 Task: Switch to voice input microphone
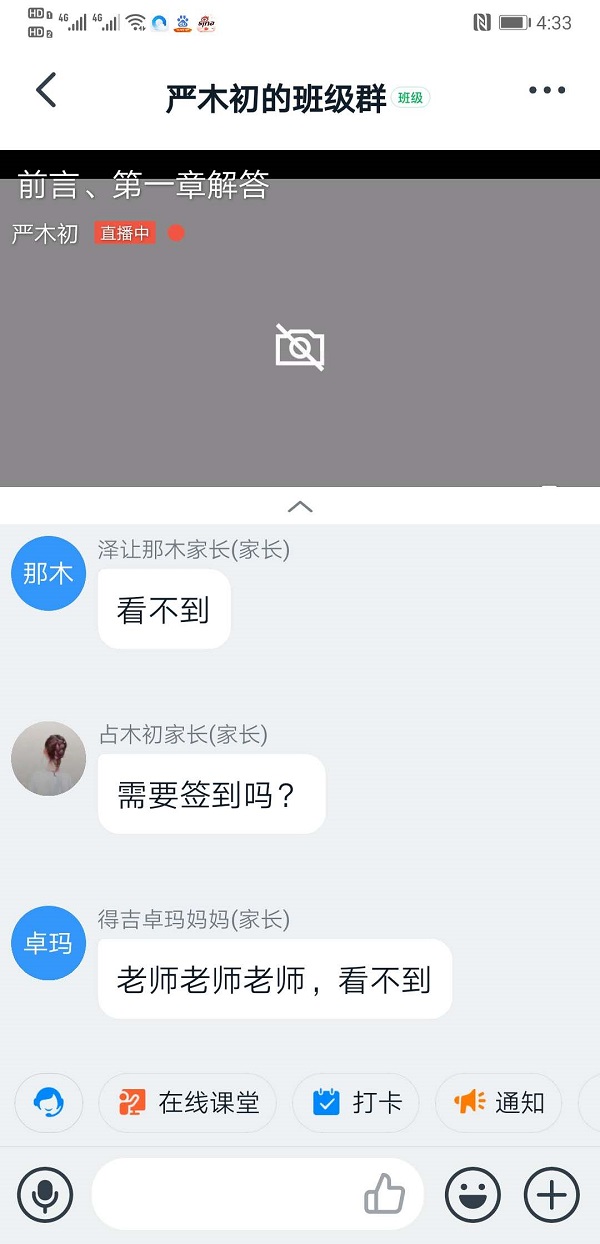[x=45, y=1194]
